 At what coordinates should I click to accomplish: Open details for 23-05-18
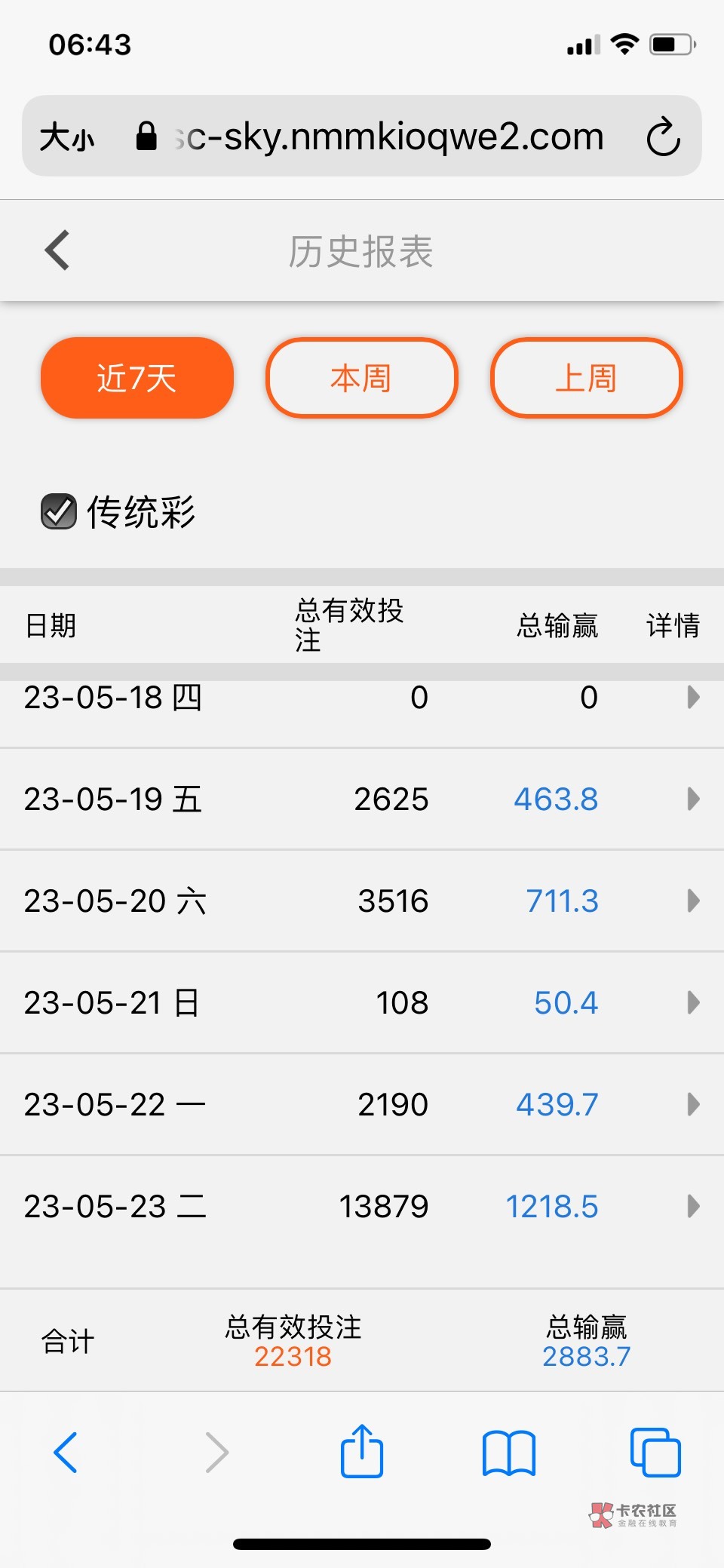click(693, 697)
